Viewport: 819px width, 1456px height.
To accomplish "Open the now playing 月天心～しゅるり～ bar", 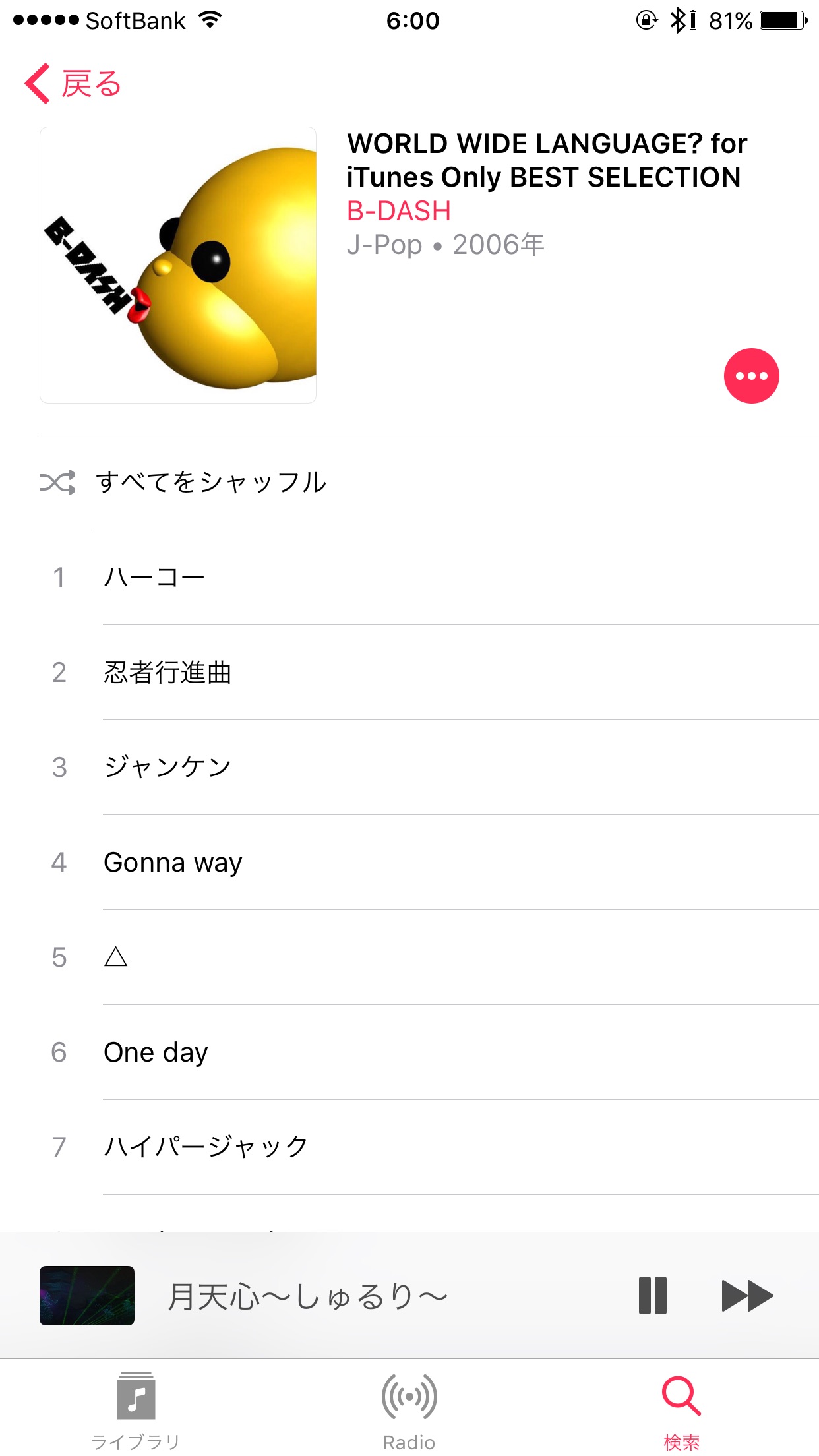I will click(x=308, y=1296).
